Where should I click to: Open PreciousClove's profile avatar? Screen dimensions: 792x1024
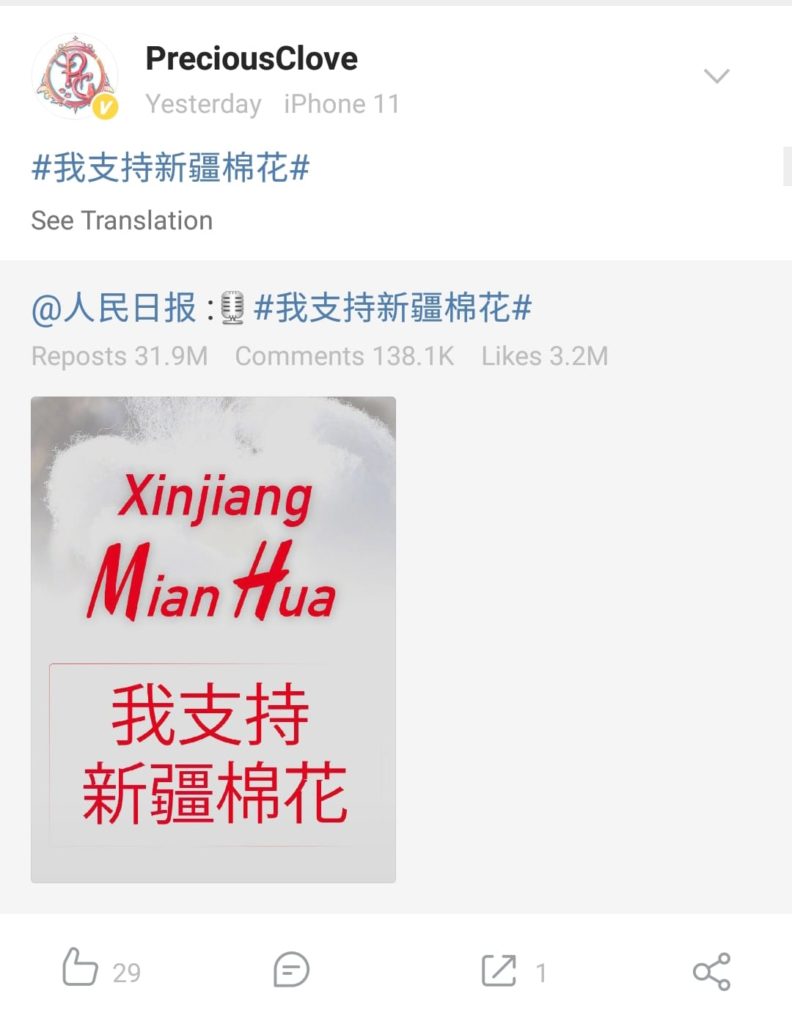(x=75, y=77)
